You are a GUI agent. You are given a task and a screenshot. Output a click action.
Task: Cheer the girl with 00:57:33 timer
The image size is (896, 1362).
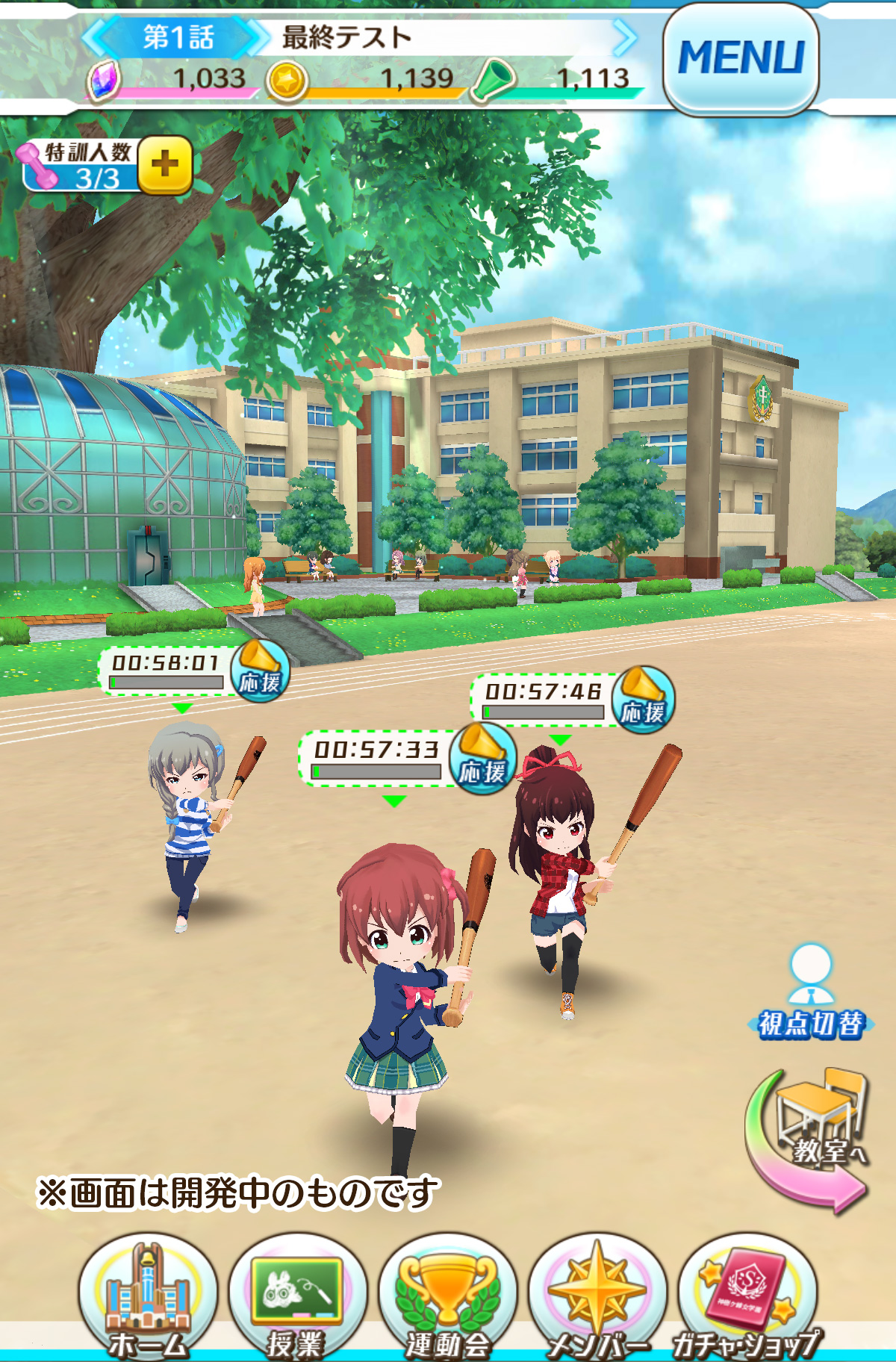[x=482, y=758]
